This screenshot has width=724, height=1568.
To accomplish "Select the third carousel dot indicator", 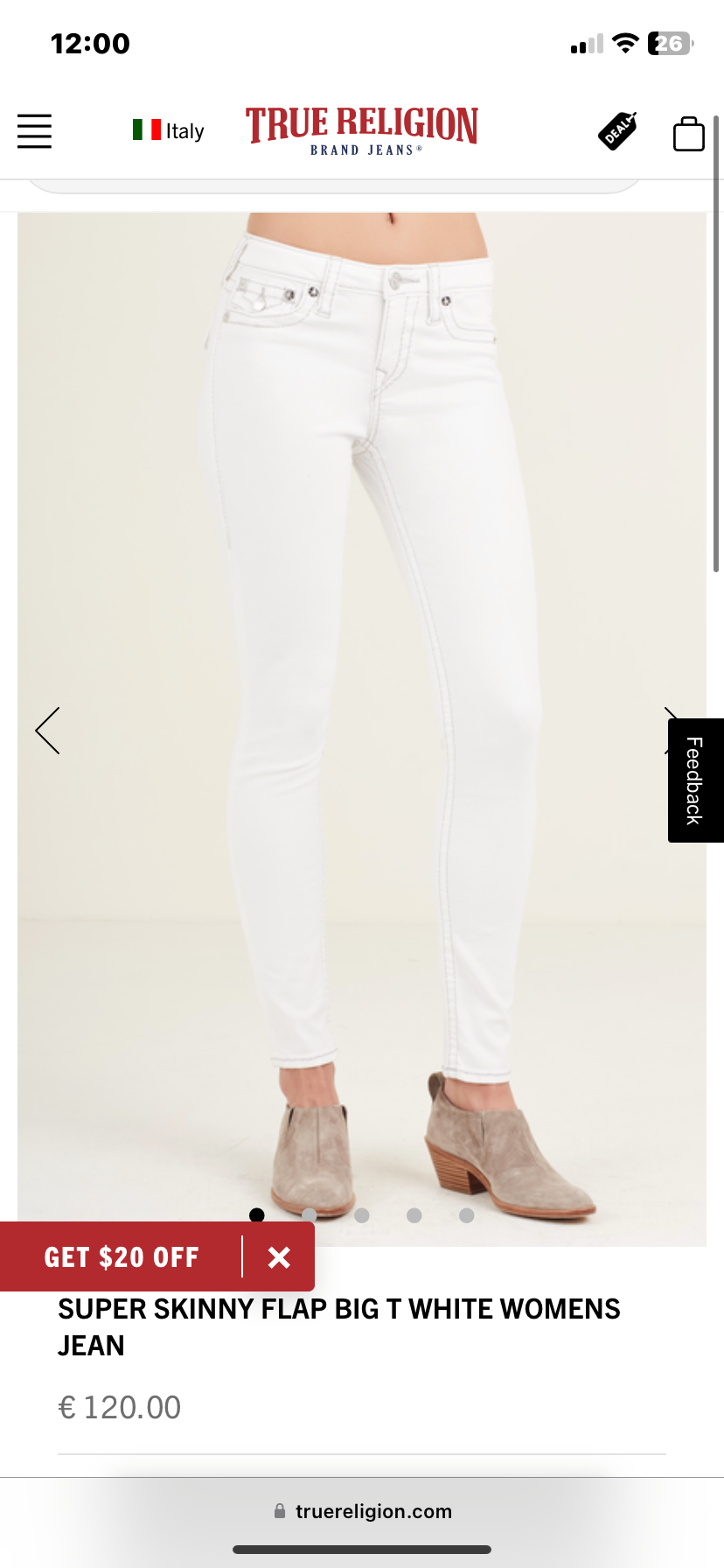I will pyautogui.click(x=361, y=1214).
